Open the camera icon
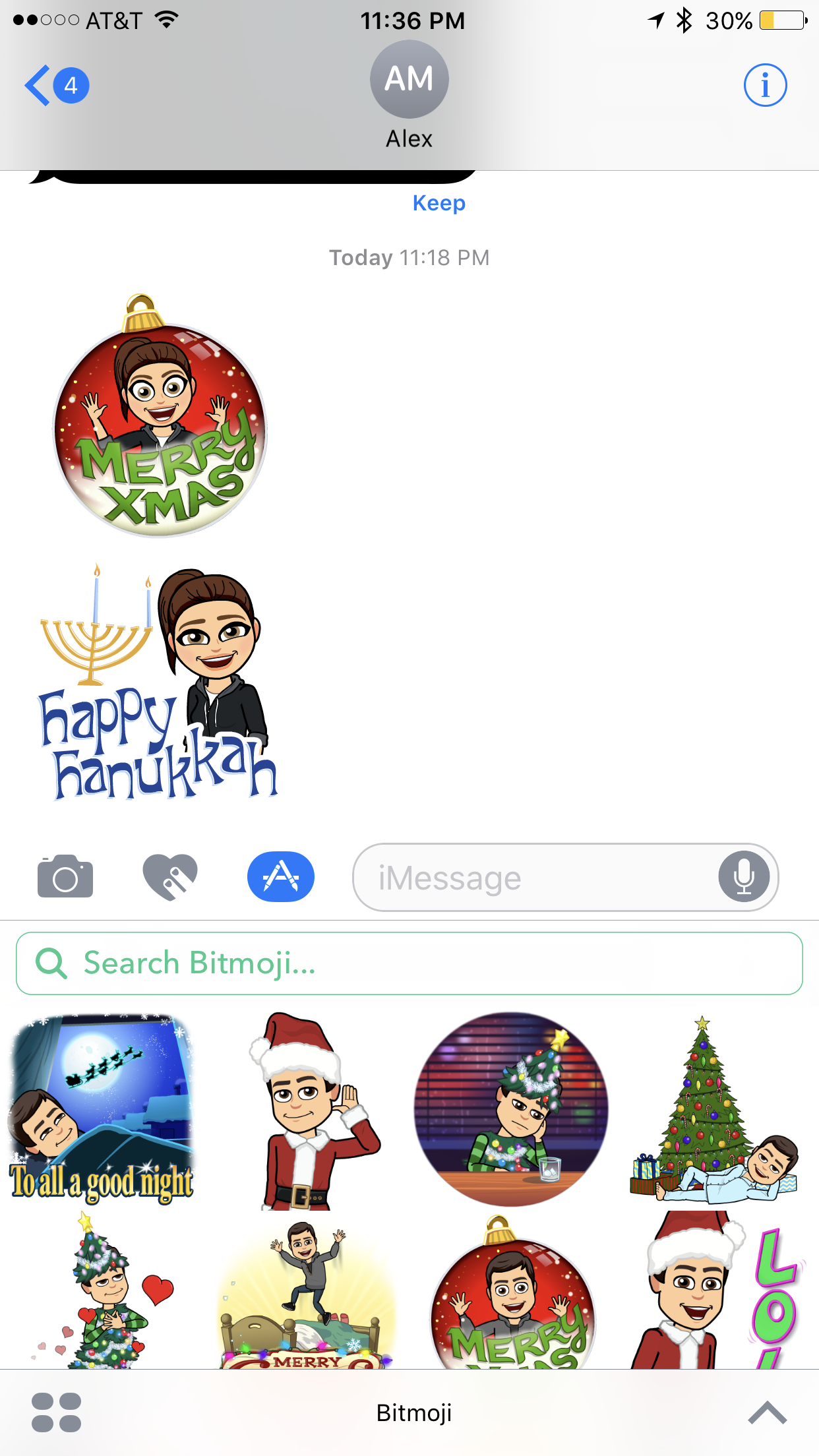This screenshot has width=819, height=1456. 65,877
